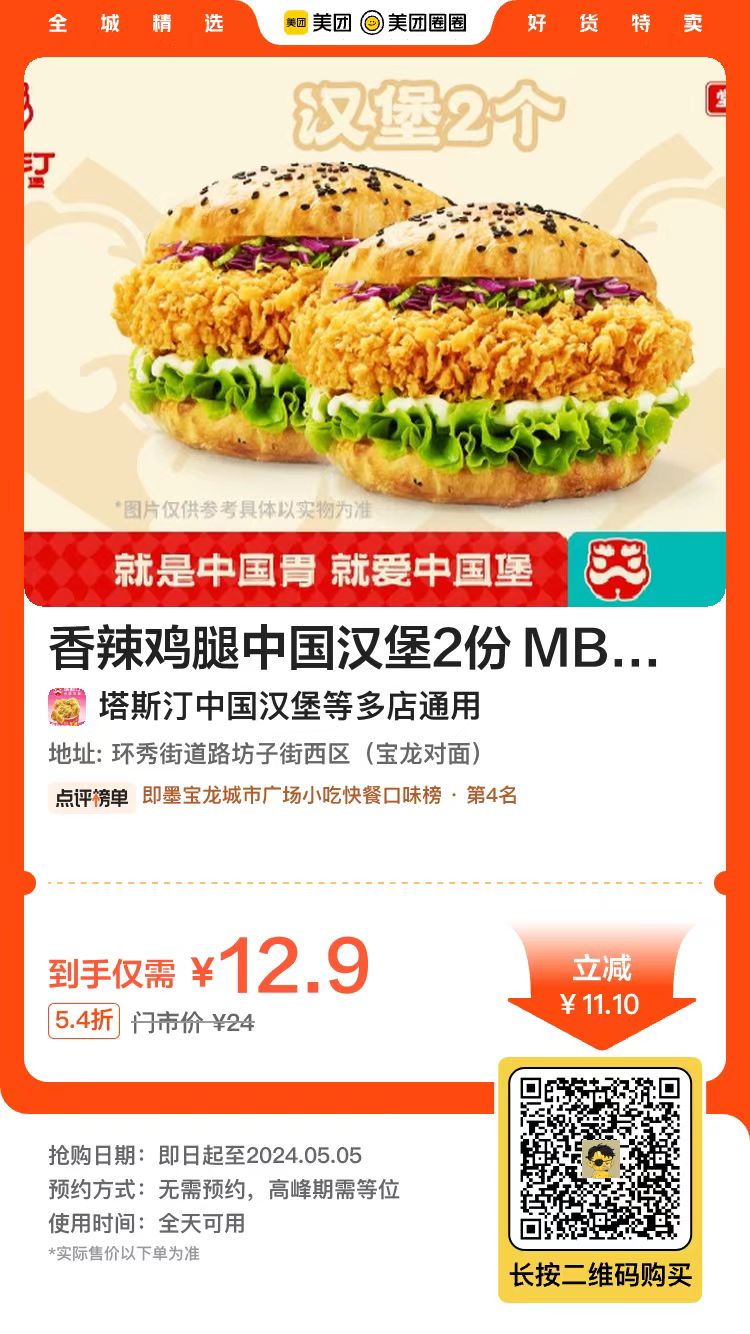Open 美团圈圈 via its circular logo icon
Screen dimensions: 750x1334
pos(372,22)
